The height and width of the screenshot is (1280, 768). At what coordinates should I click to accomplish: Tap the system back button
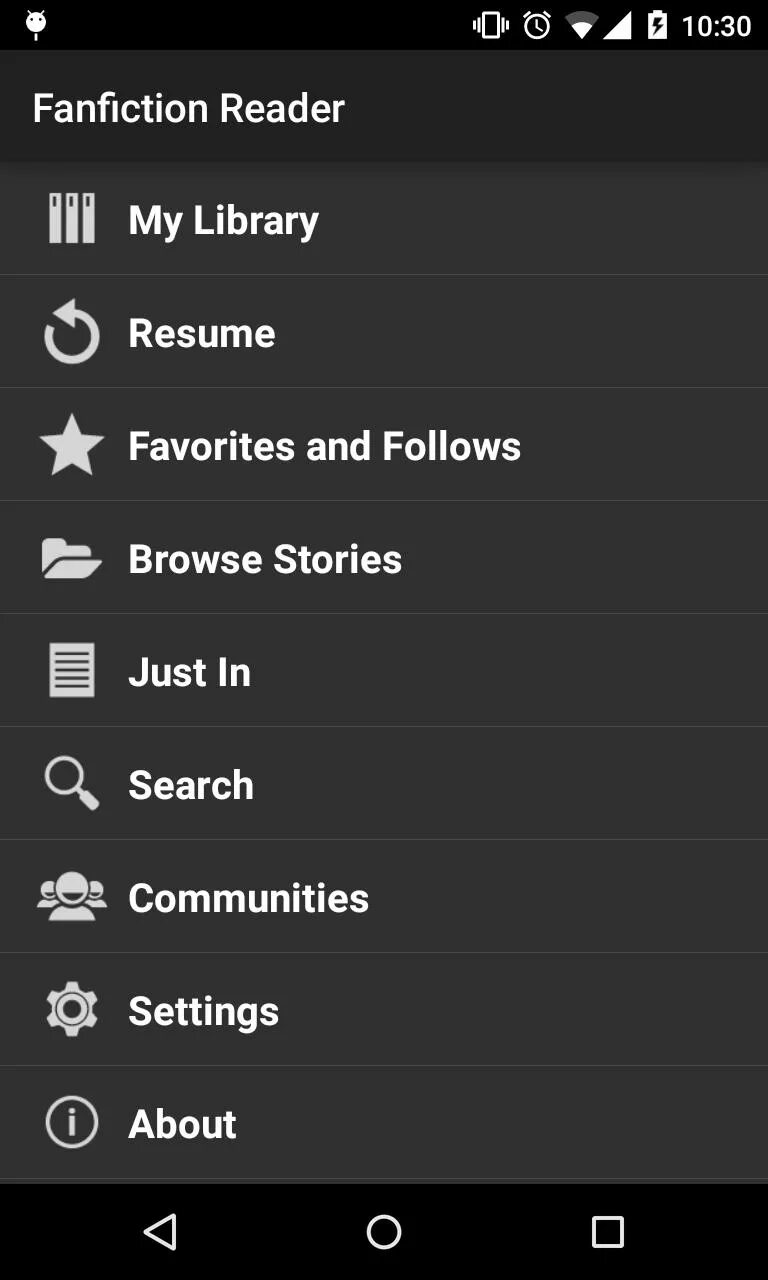click(x=160, y=1232)
